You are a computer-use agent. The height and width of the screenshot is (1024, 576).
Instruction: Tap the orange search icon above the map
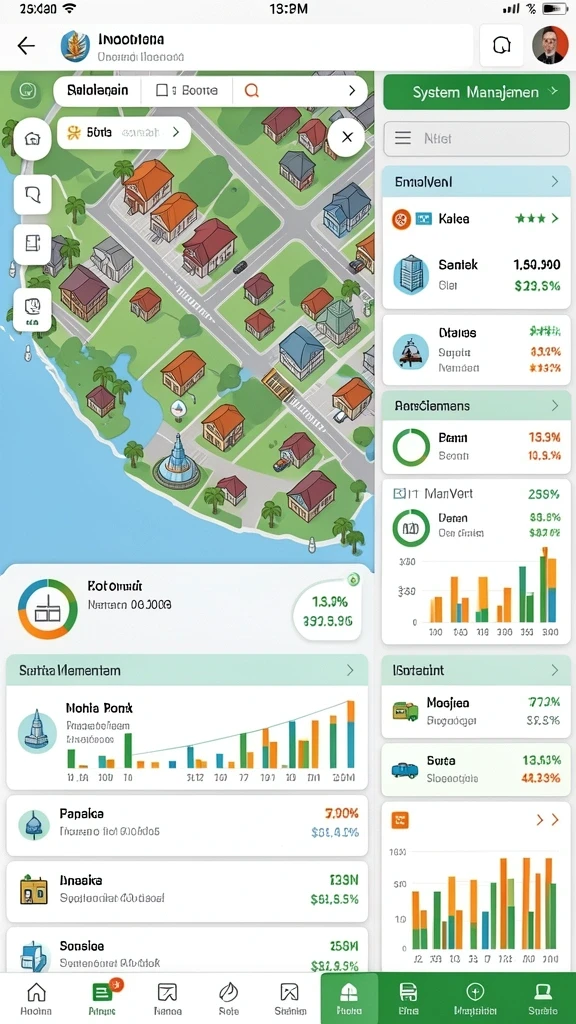pyautogui.click(x=251, y=91)
